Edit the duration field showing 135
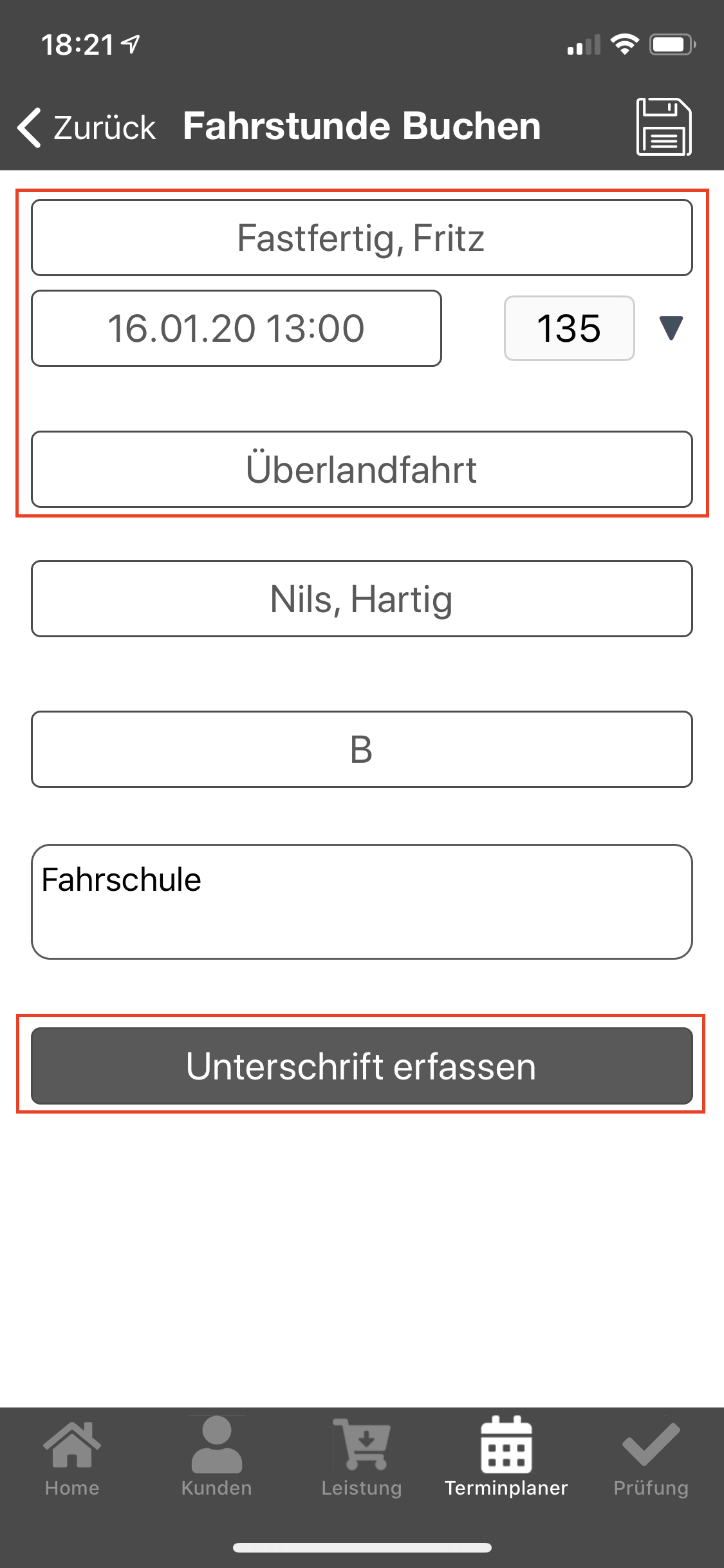724x1568 pixels. click(569, 328)
